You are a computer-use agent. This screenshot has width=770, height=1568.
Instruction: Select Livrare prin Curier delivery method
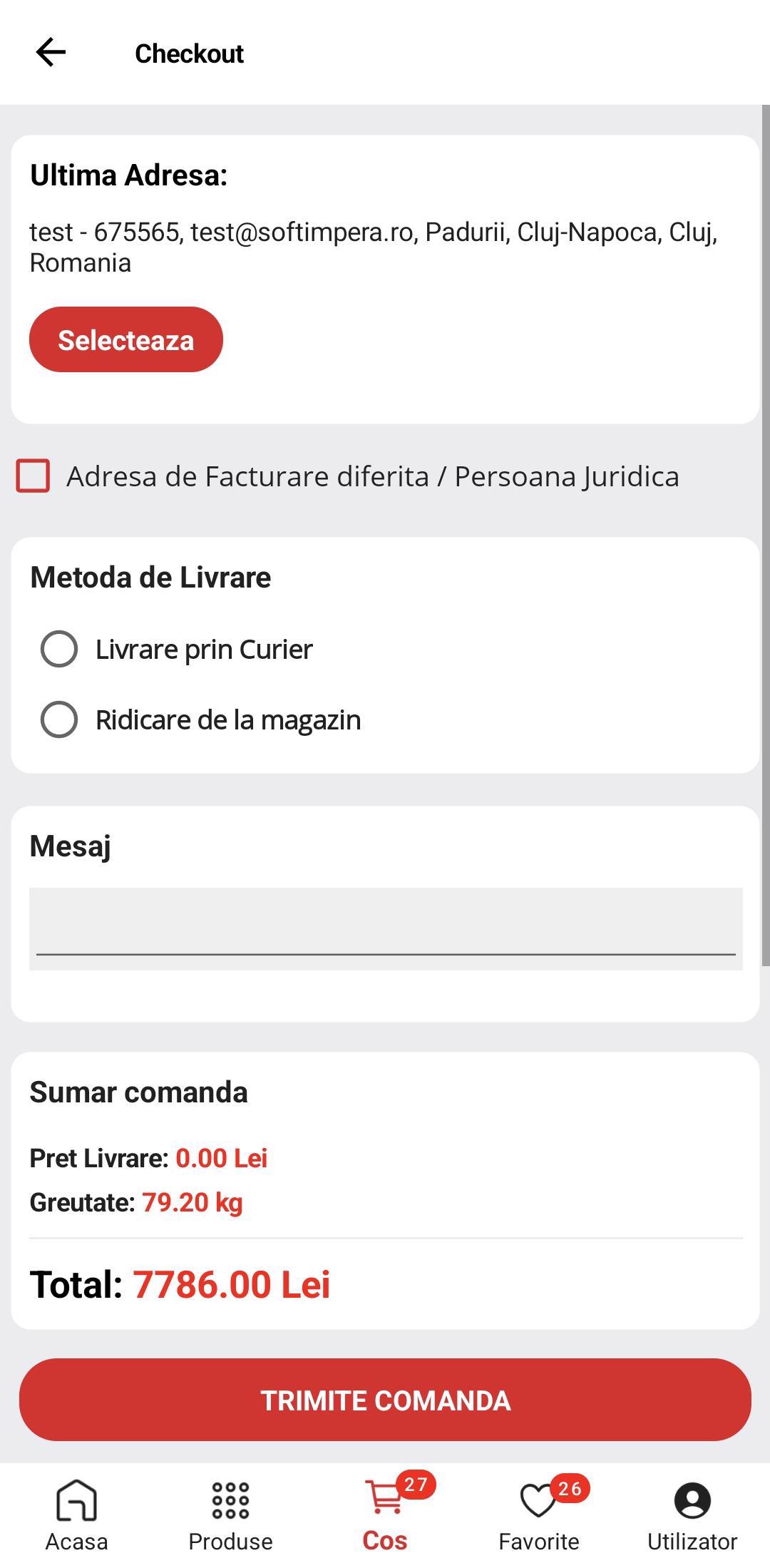(59, 649)
